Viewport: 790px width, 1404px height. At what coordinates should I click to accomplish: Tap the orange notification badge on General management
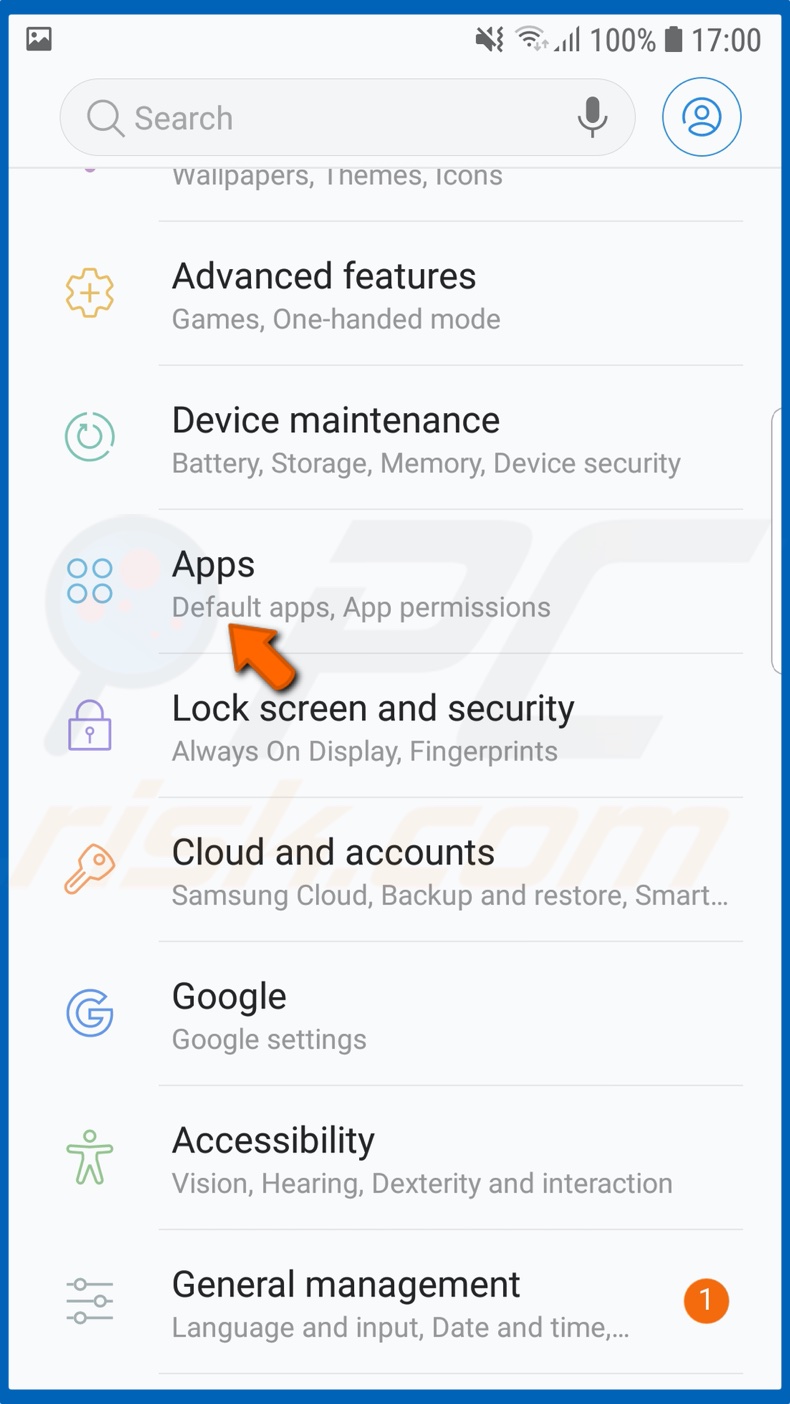click(x=706, y=1300)
